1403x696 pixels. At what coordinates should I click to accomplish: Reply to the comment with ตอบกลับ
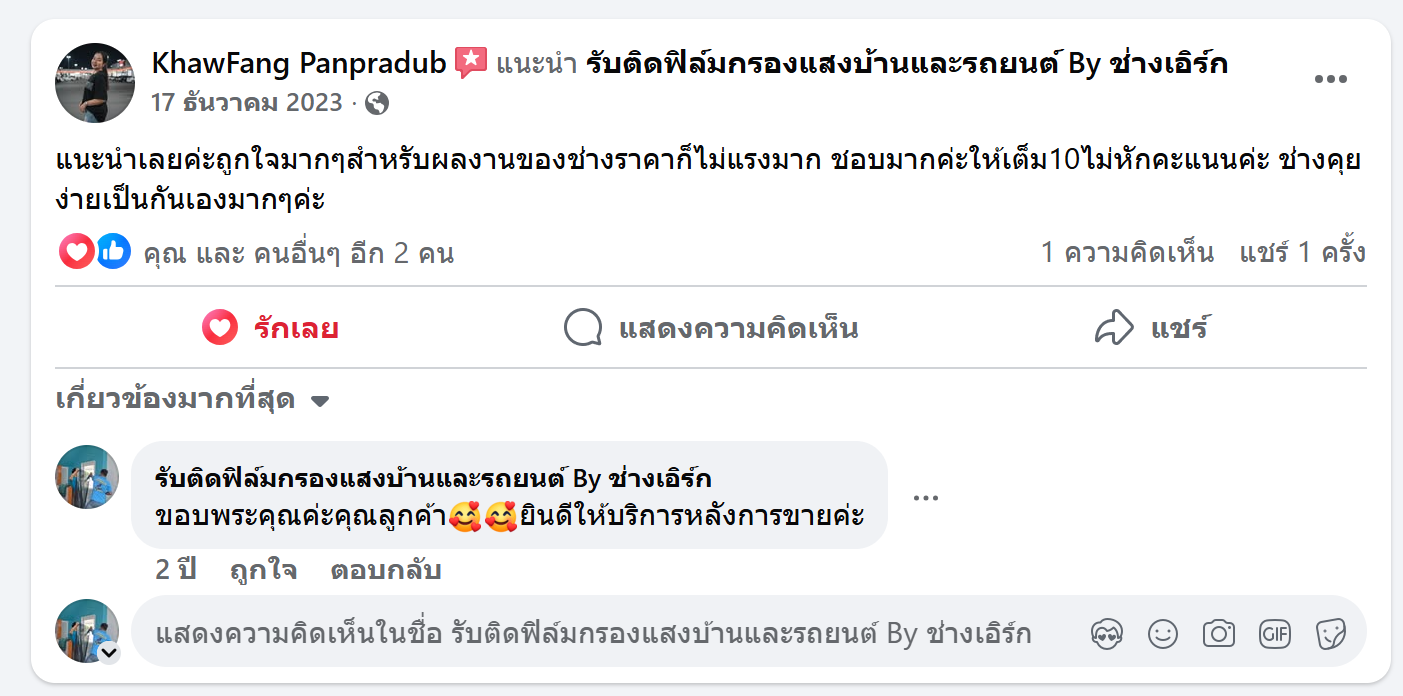[385, 571]
